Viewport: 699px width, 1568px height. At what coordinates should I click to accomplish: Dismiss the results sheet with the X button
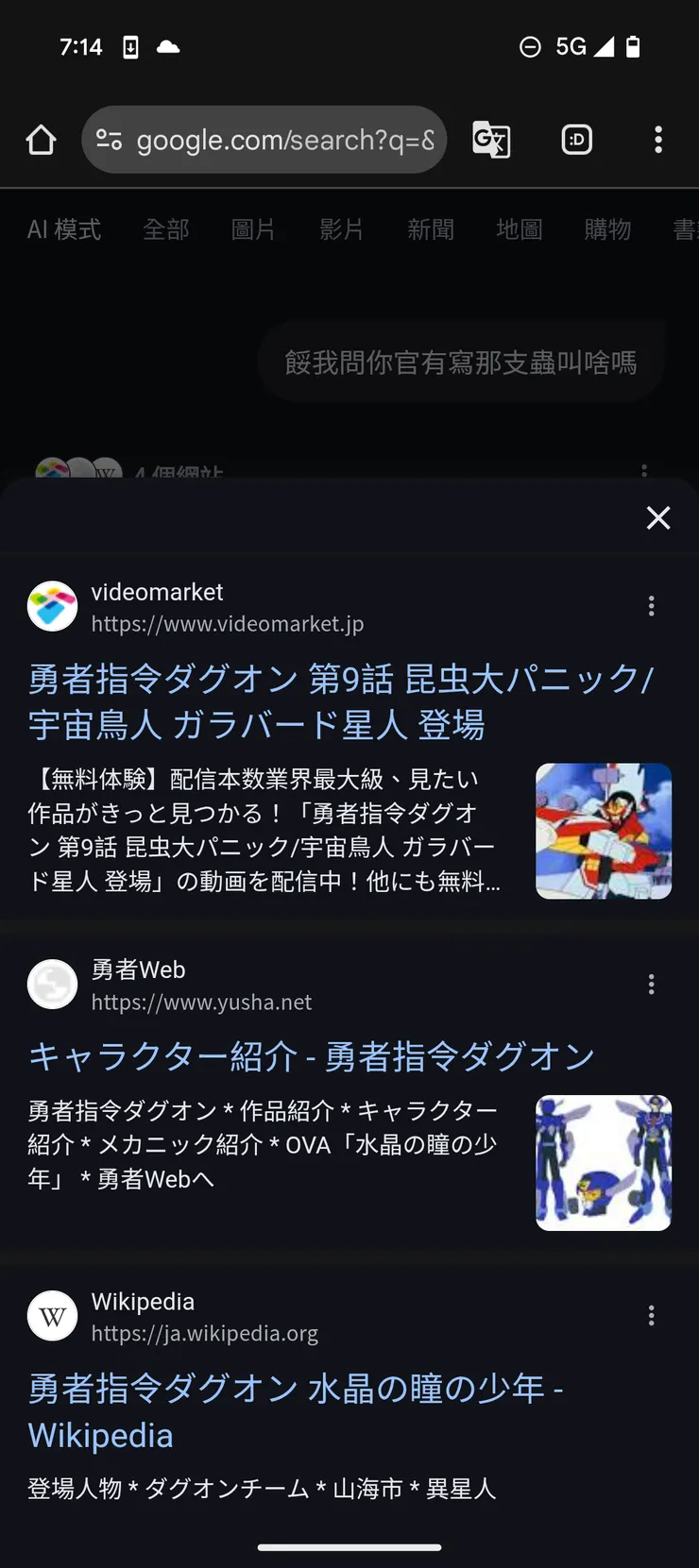click(x=657, y=518)
